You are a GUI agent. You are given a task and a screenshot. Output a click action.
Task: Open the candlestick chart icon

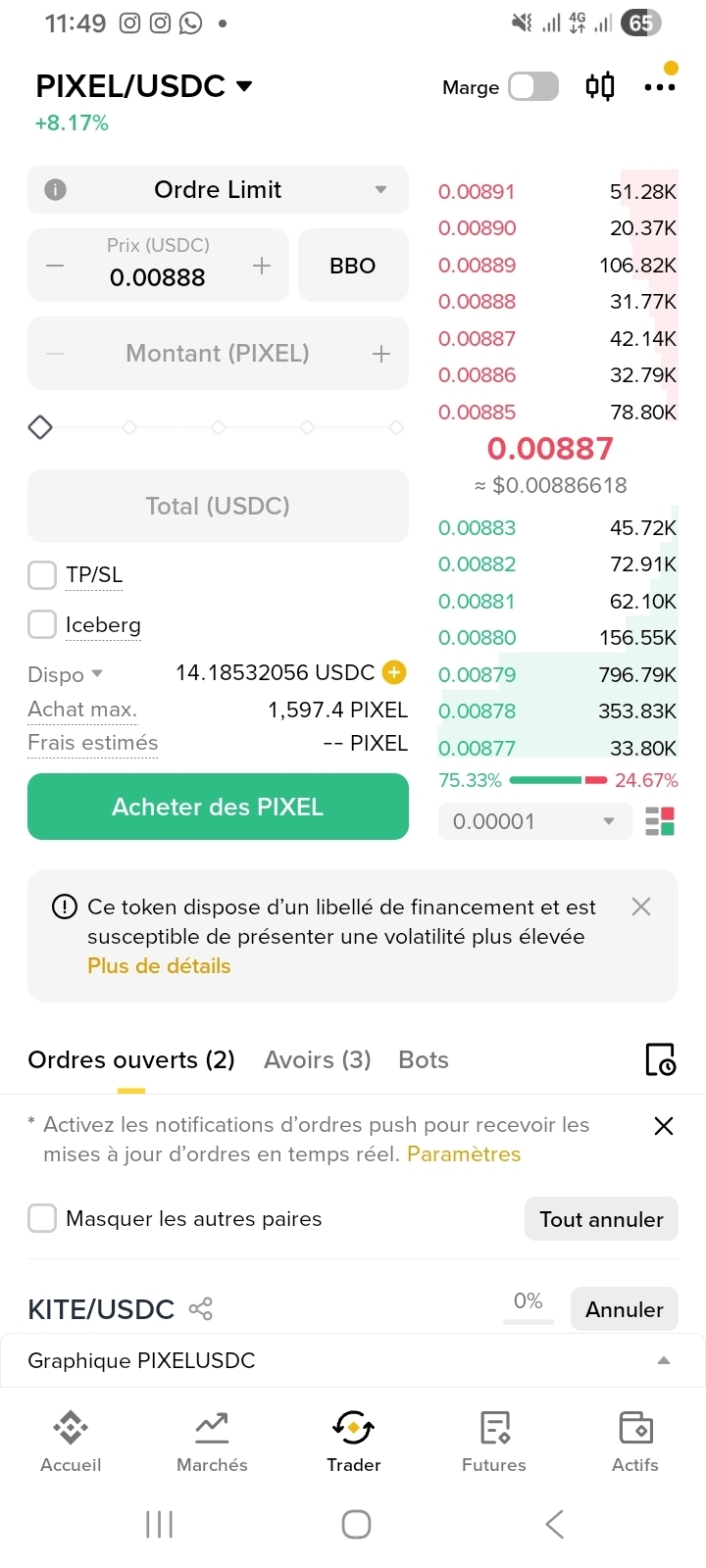[600, 87]
